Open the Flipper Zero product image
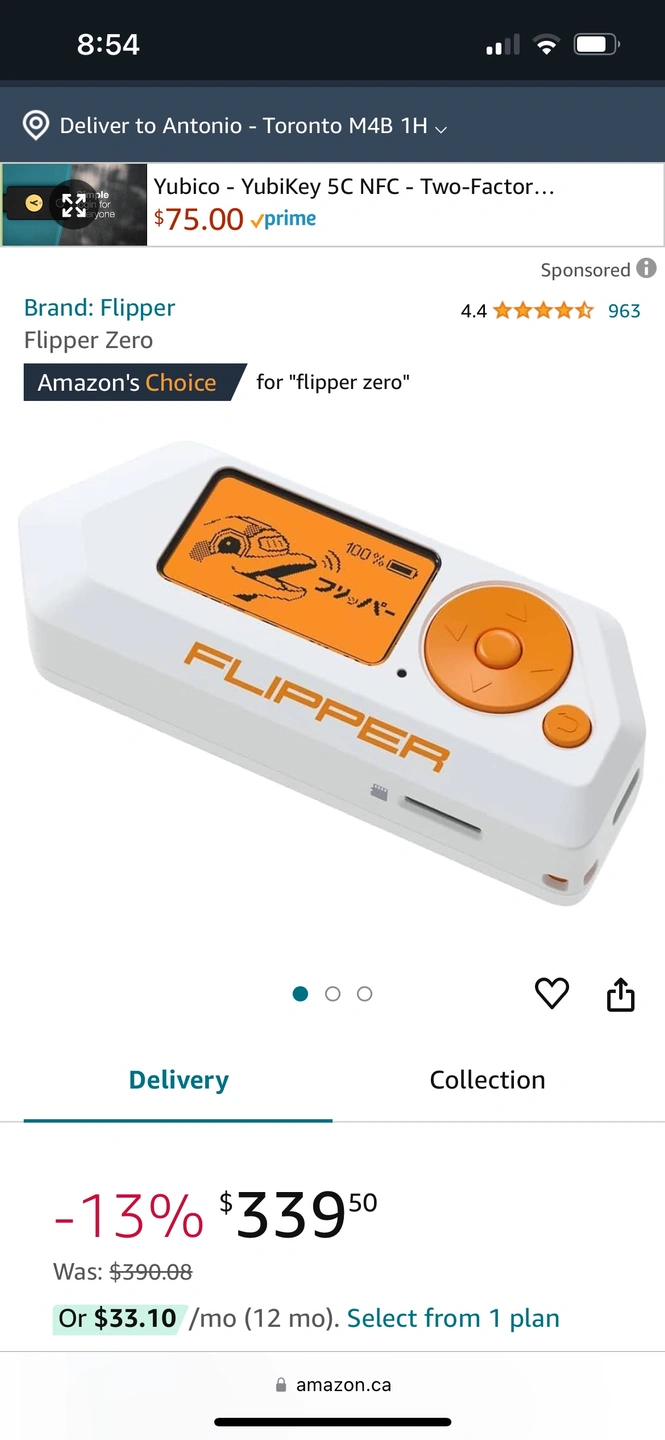 click(332, 670)
